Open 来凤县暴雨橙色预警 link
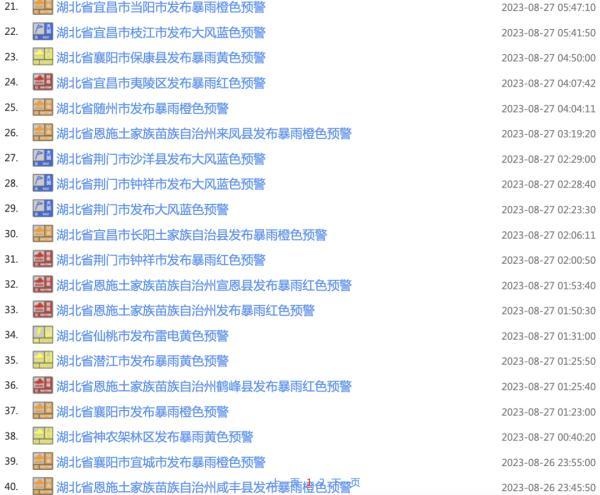This screenshot has width=600, height=495. [x=204, y=133]
